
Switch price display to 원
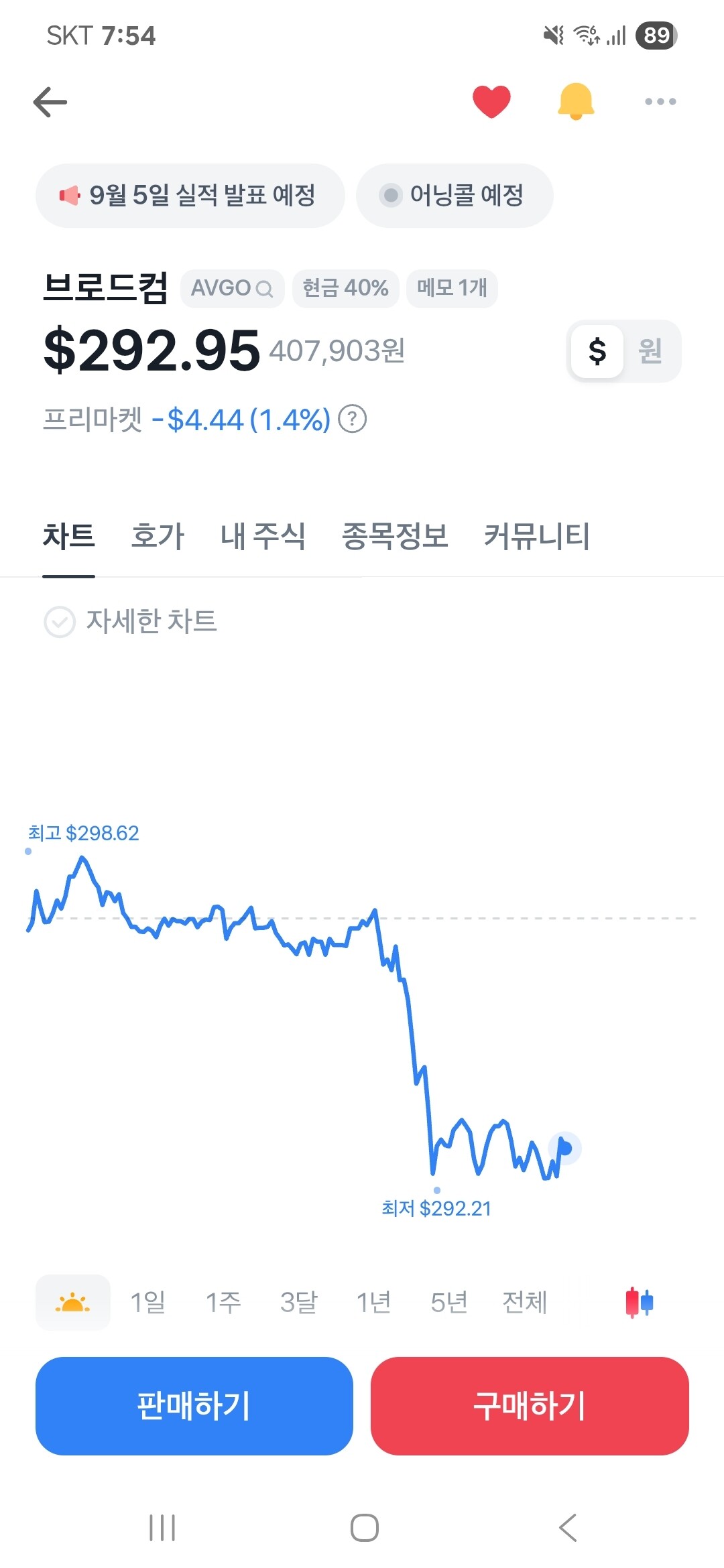[650, 351]
